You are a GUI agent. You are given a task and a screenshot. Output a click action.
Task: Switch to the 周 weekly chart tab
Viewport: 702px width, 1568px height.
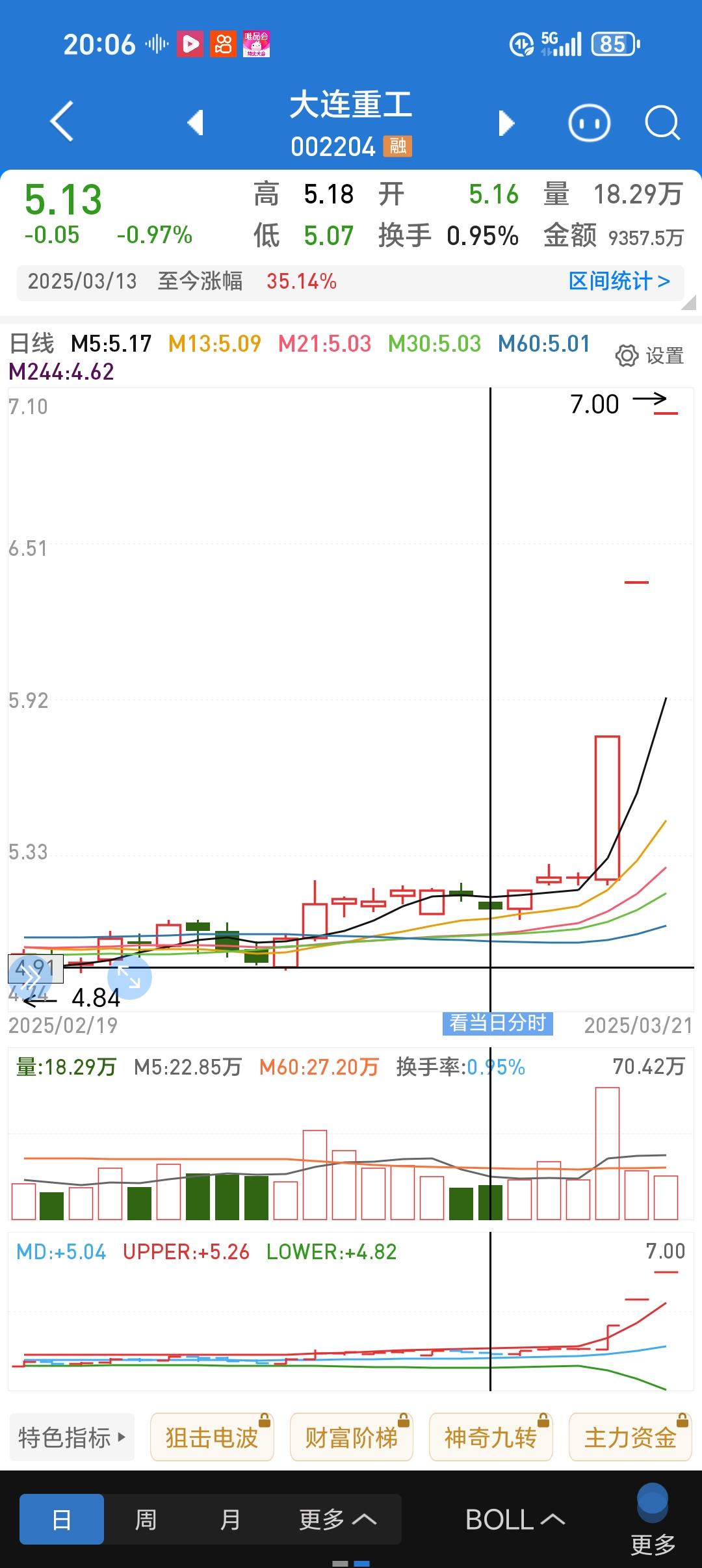[146, 1519]
